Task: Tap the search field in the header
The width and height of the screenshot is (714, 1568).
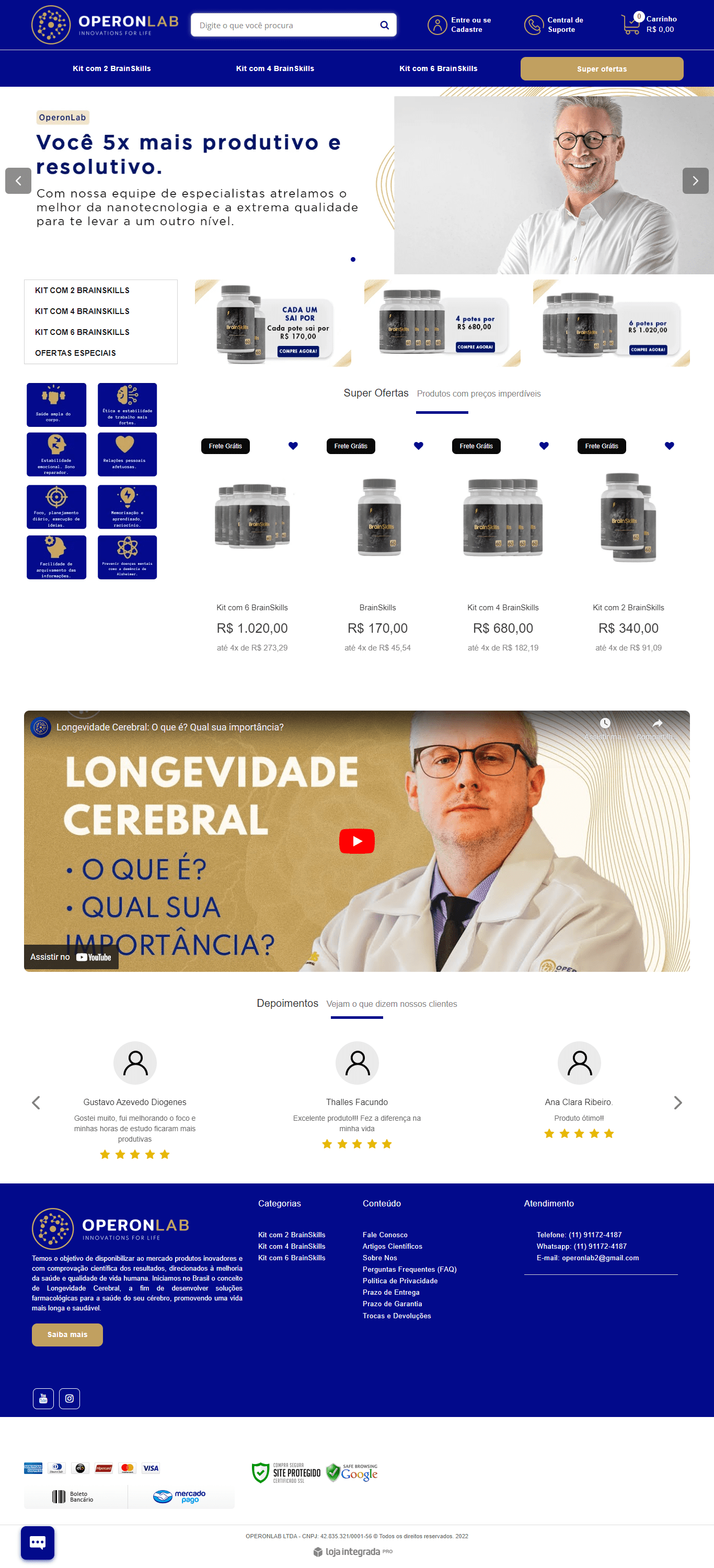Action: [x=286, y=26]
